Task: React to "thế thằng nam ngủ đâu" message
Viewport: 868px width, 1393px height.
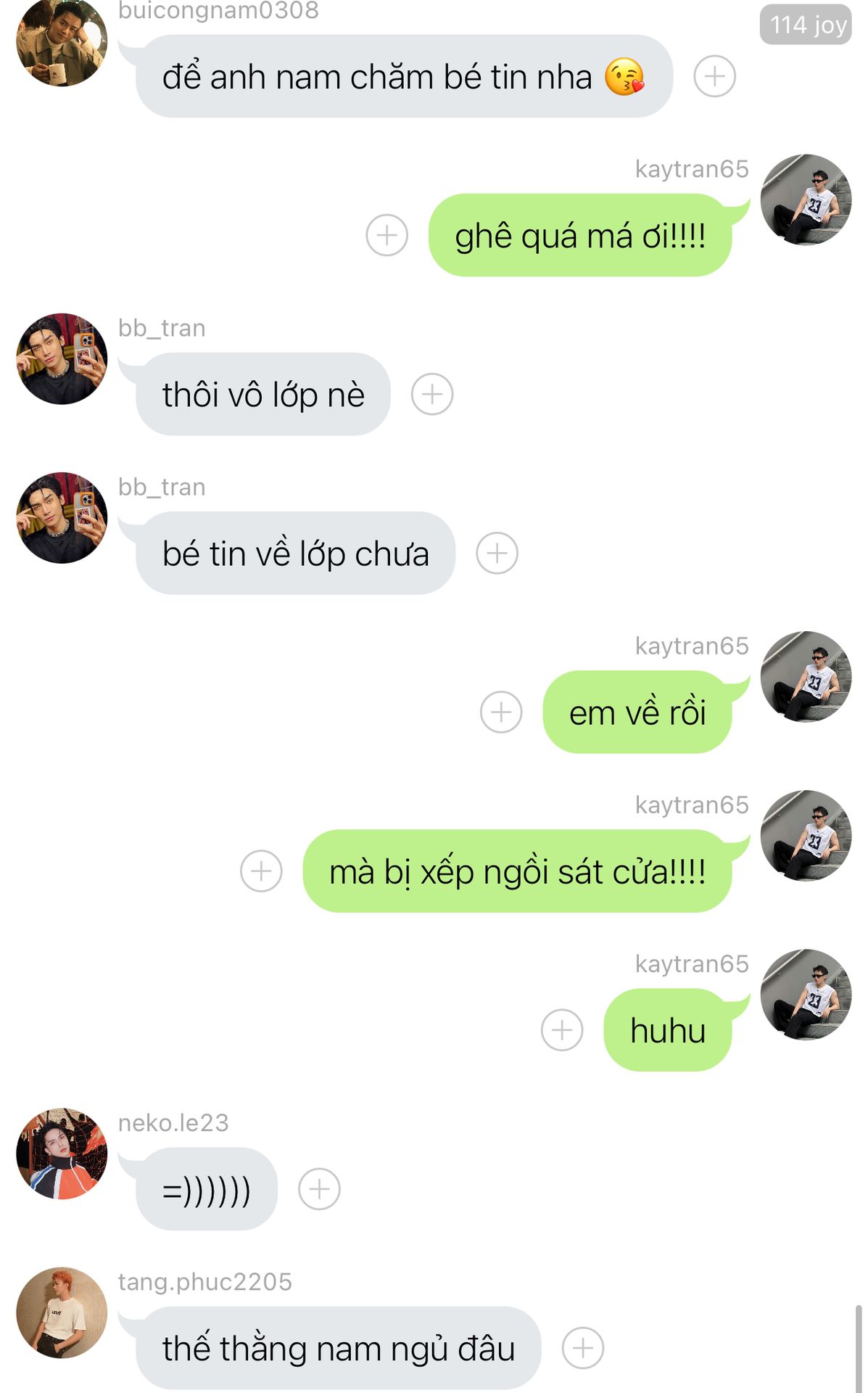Action: (583, 1348)
